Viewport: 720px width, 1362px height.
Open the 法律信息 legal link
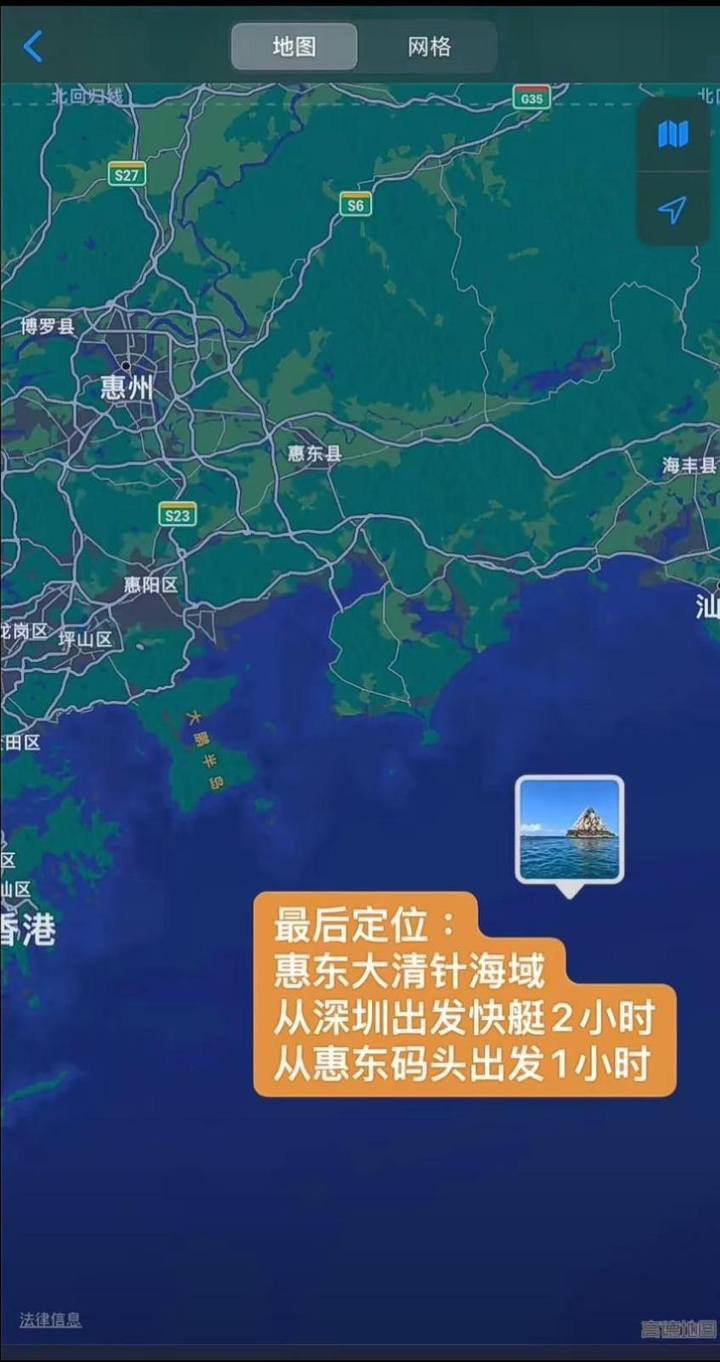click(50, 1319)
